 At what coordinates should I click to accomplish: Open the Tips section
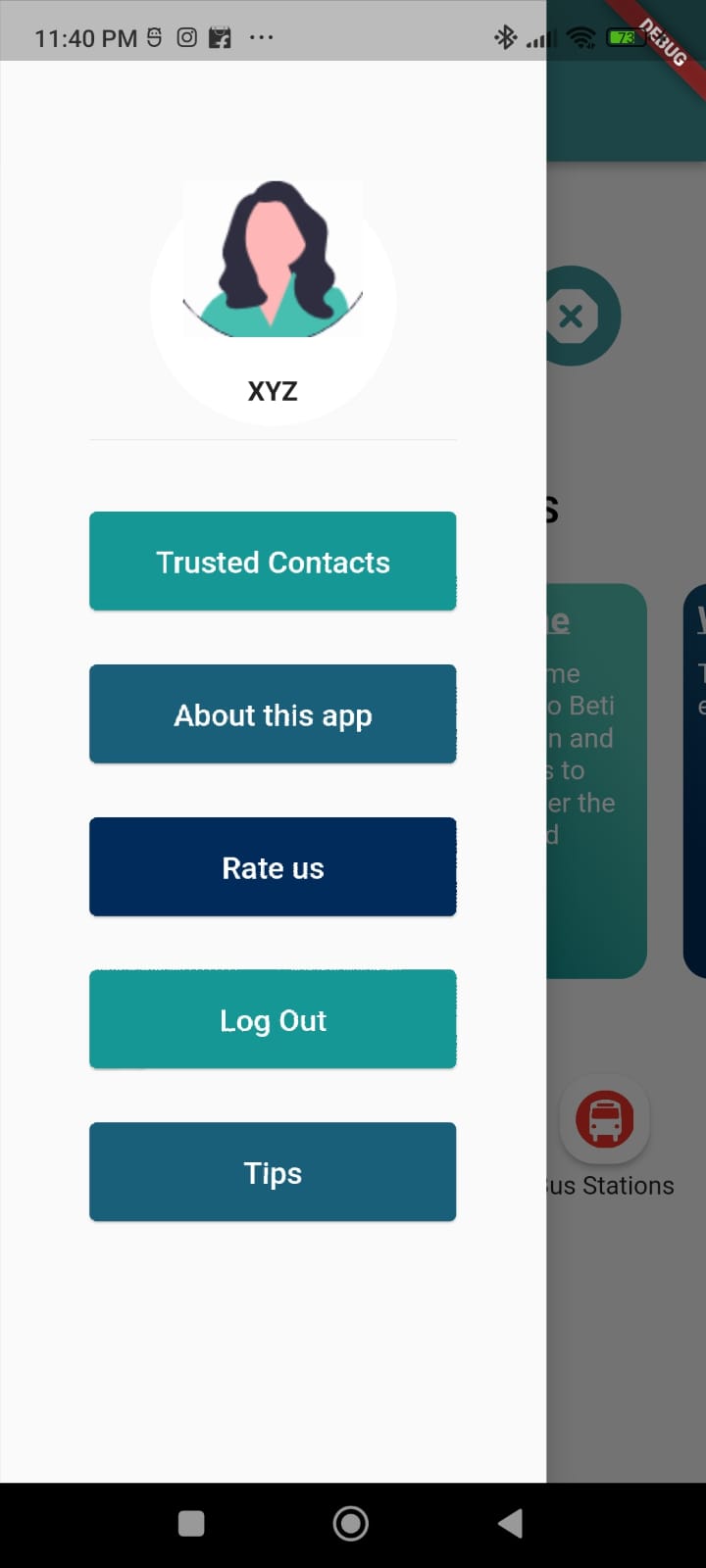273,1172
